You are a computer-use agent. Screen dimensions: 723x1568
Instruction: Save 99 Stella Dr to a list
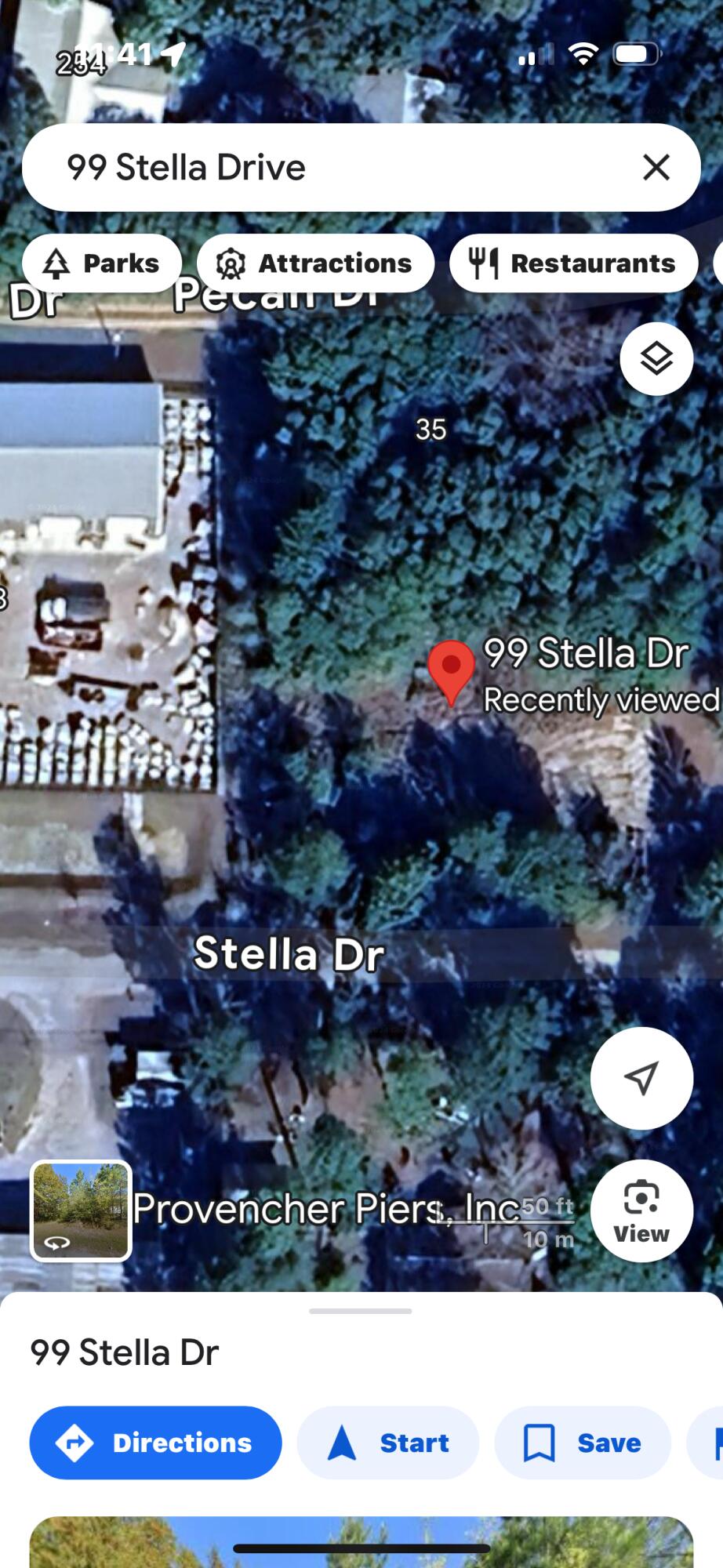tap(583, 1443)
